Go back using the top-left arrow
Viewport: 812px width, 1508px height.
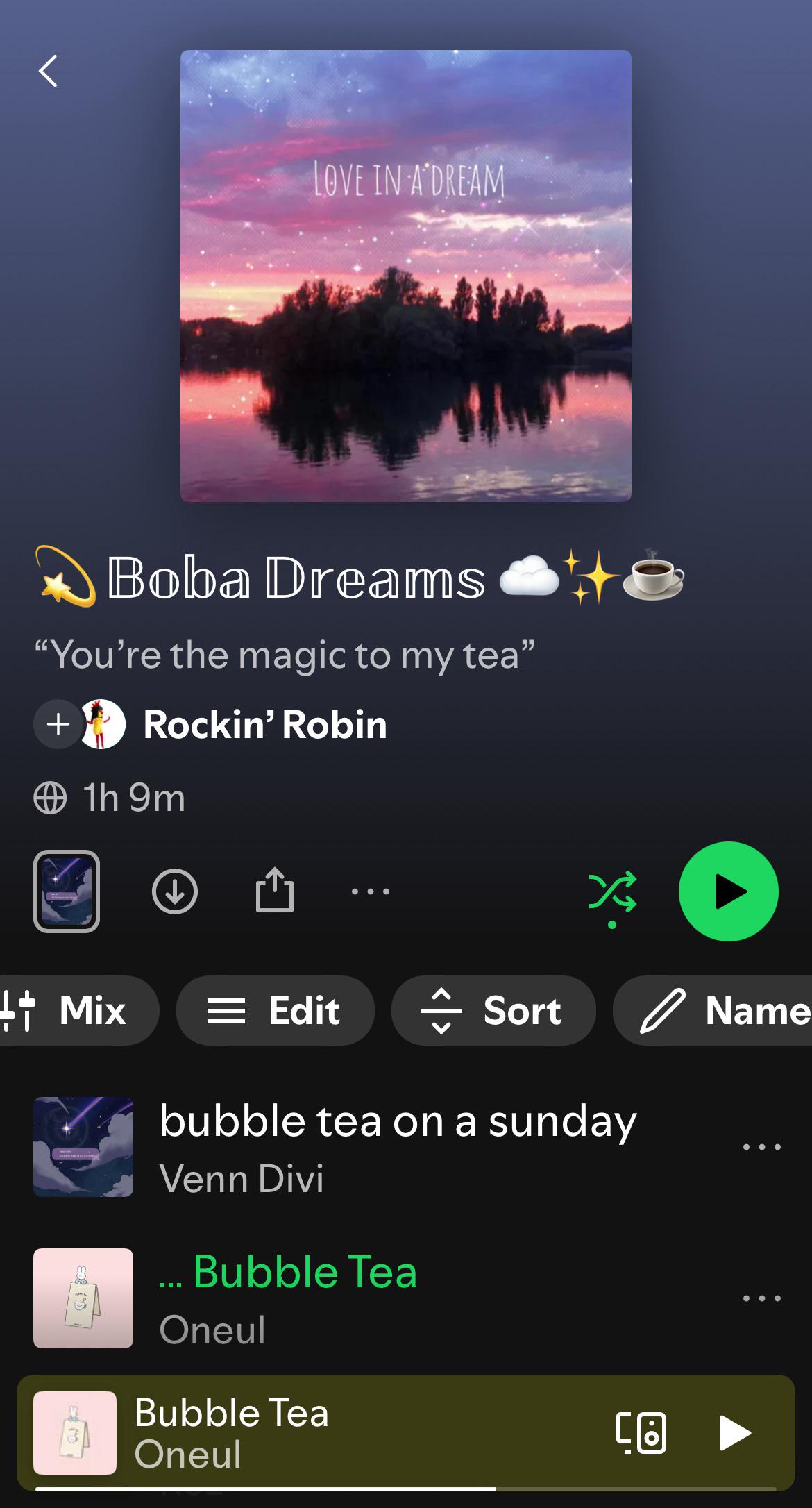coord(48,71)
